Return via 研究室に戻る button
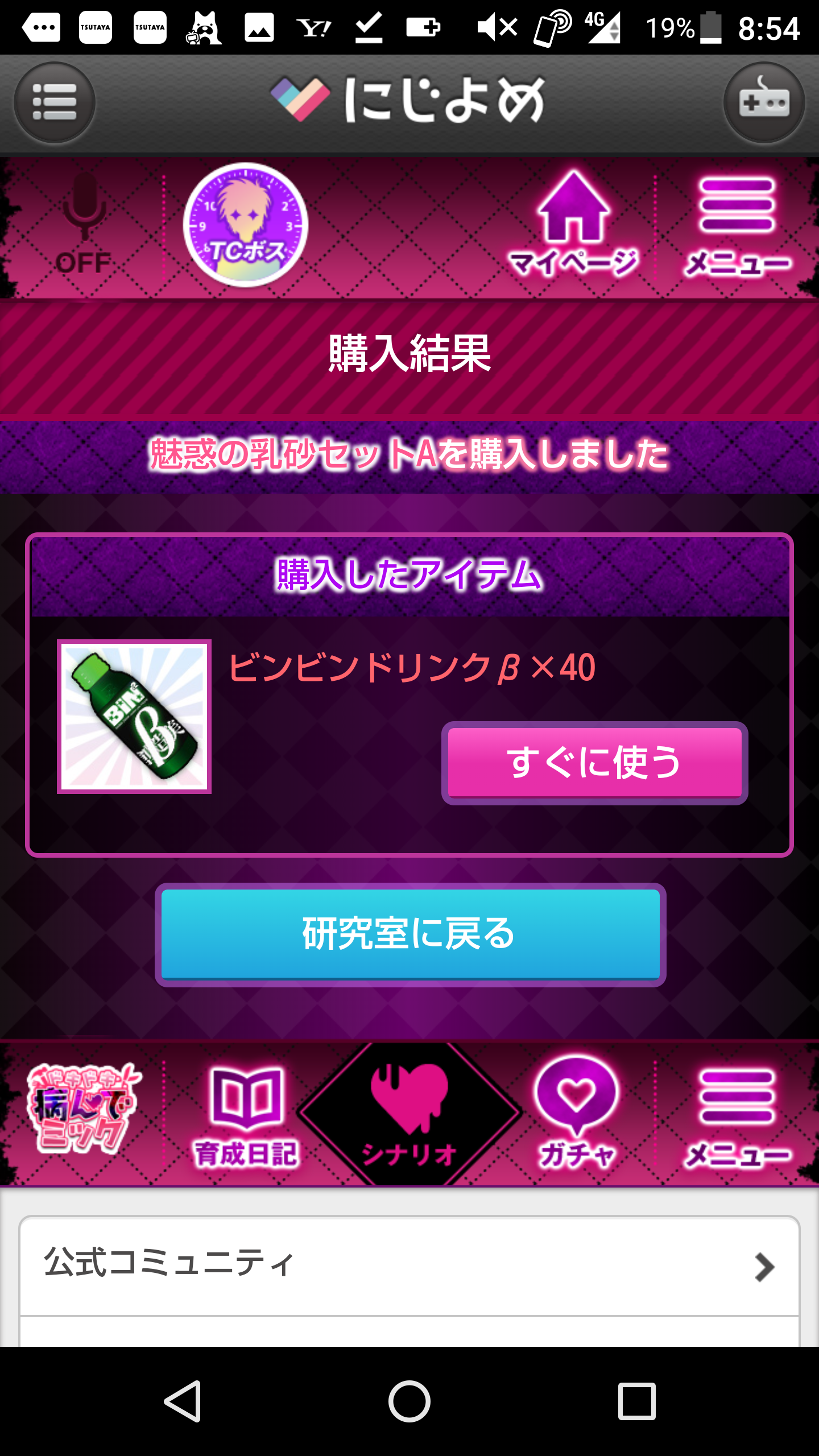The width and height of the screenshot is (819, 1456). tap(410, 934)
